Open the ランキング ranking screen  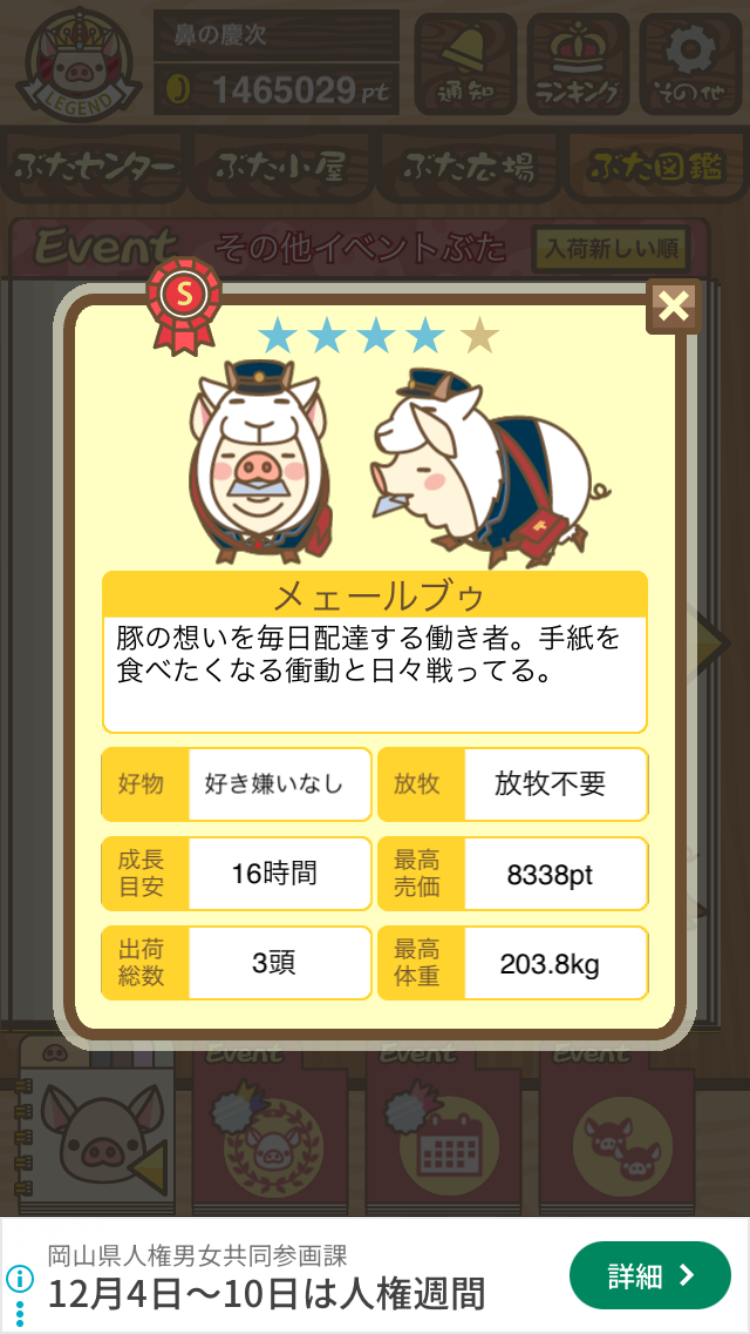578,63
